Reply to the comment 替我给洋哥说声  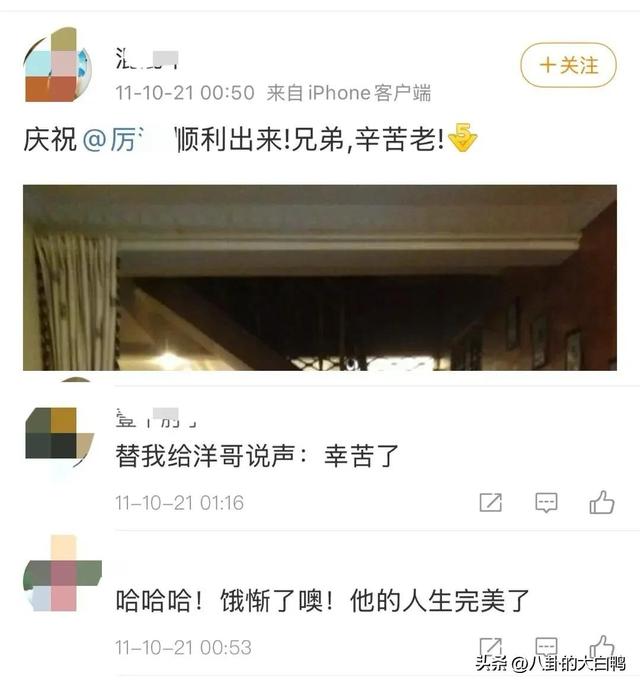[x=546, y=502]
